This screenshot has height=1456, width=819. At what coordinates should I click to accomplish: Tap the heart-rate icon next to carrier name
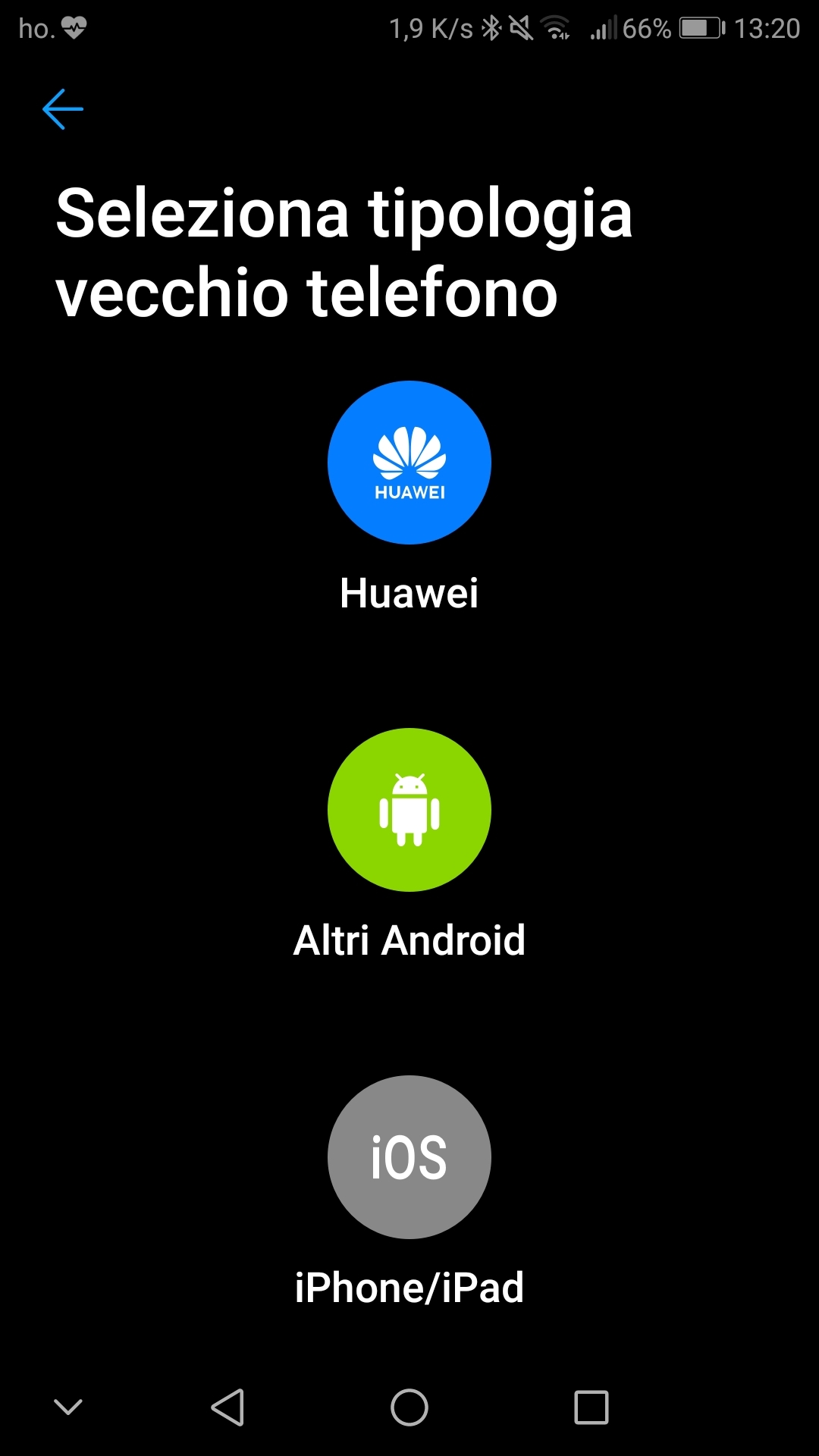pyautogui.click(x=74, y=27)
